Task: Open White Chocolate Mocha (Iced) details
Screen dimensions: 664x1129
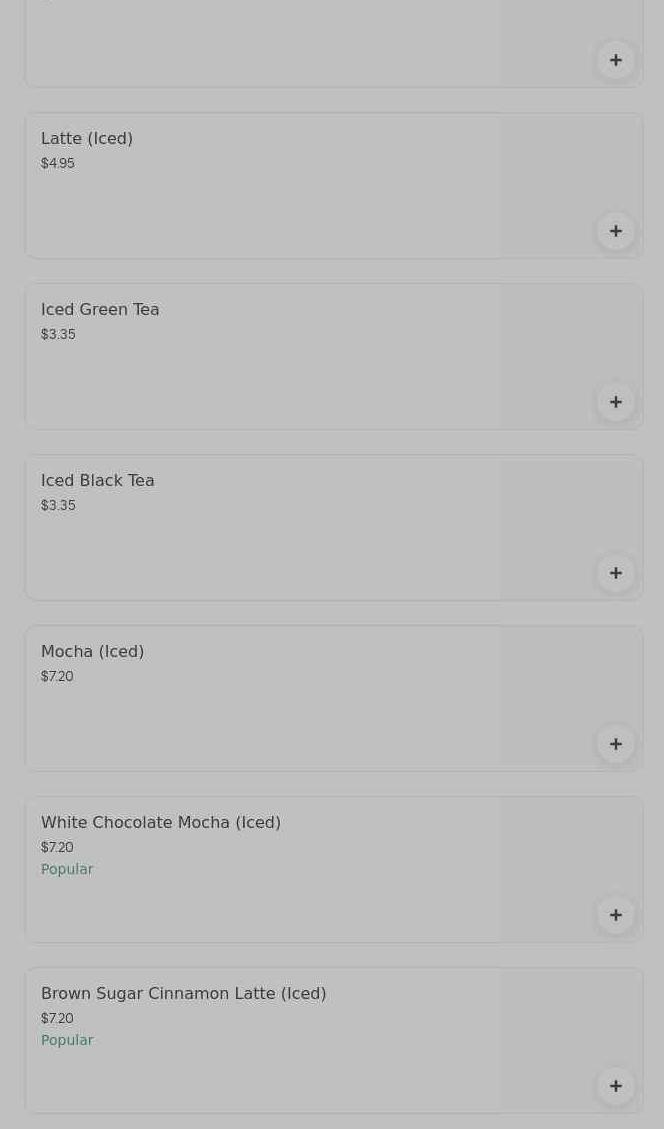Action: pos(260,870)
